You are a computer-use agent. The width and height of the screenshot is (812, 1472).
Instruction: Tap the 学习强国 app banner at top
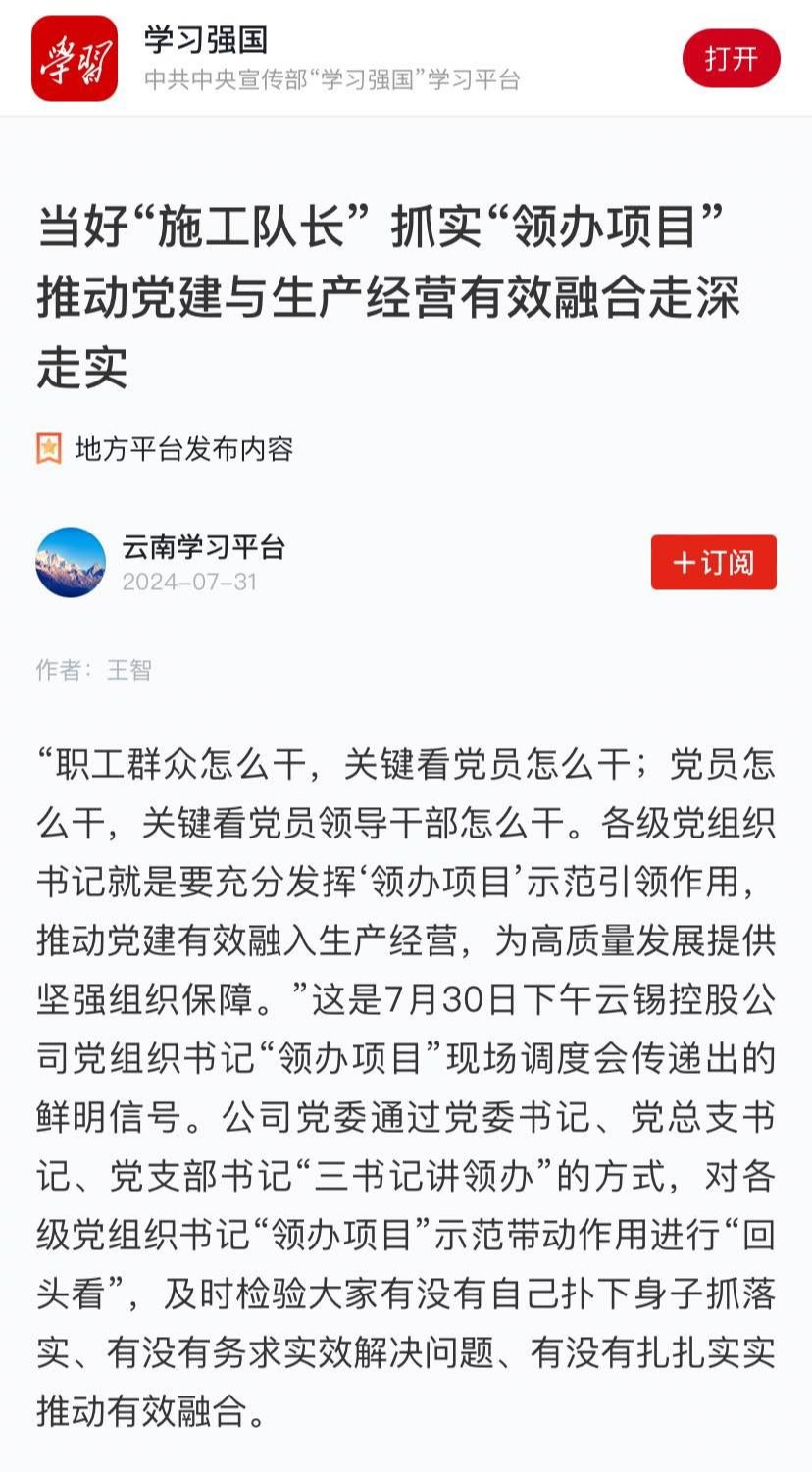(x=331, y=59)
